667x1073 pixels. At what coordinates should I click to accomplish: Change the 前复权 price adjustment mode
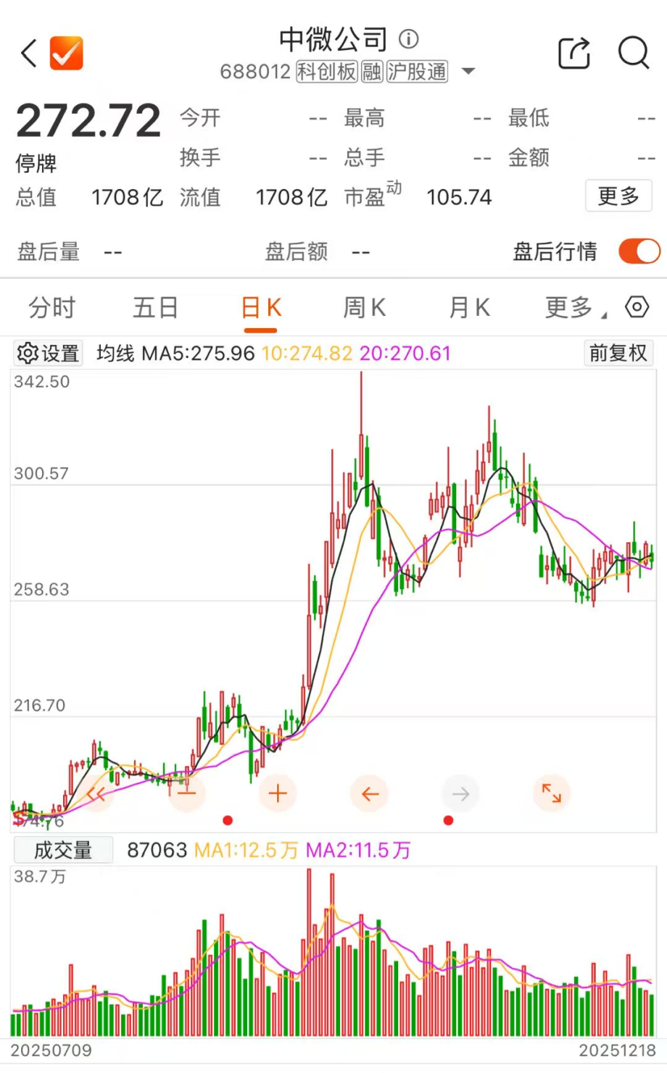point(618,353)
